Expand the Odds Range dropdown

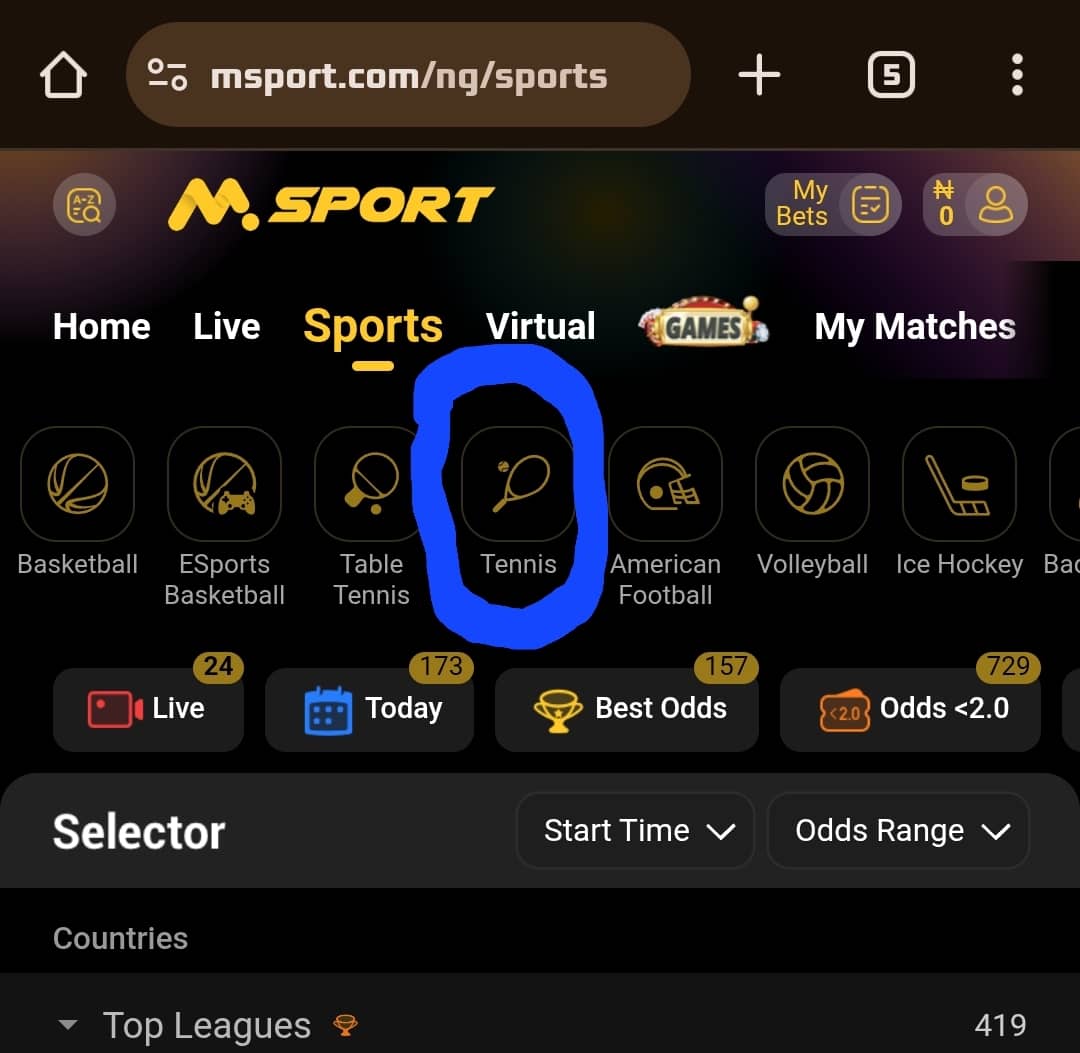(x=898, y=831)
